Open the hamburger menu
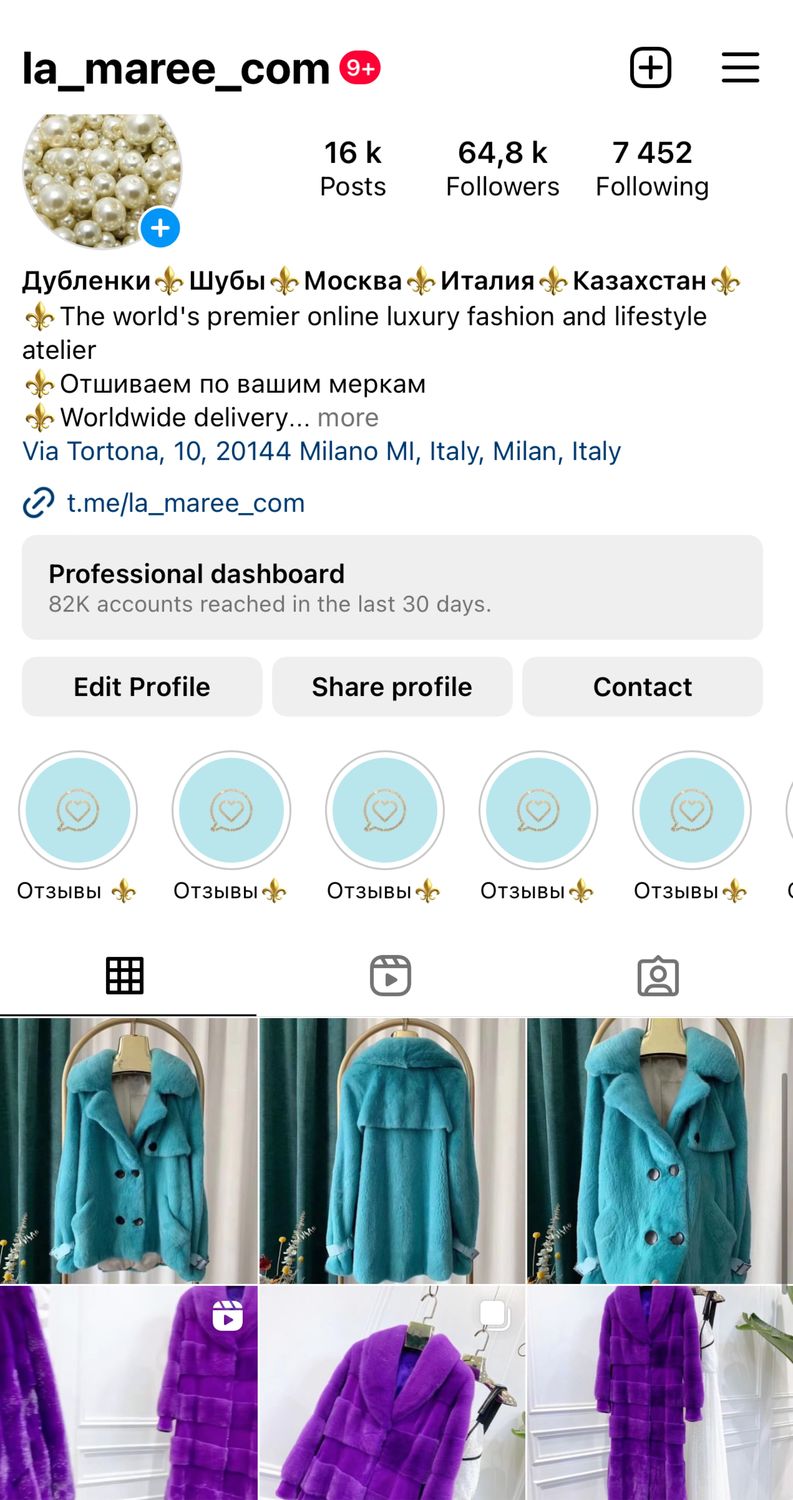The image size is (793, 1500). tap(740, 68)
